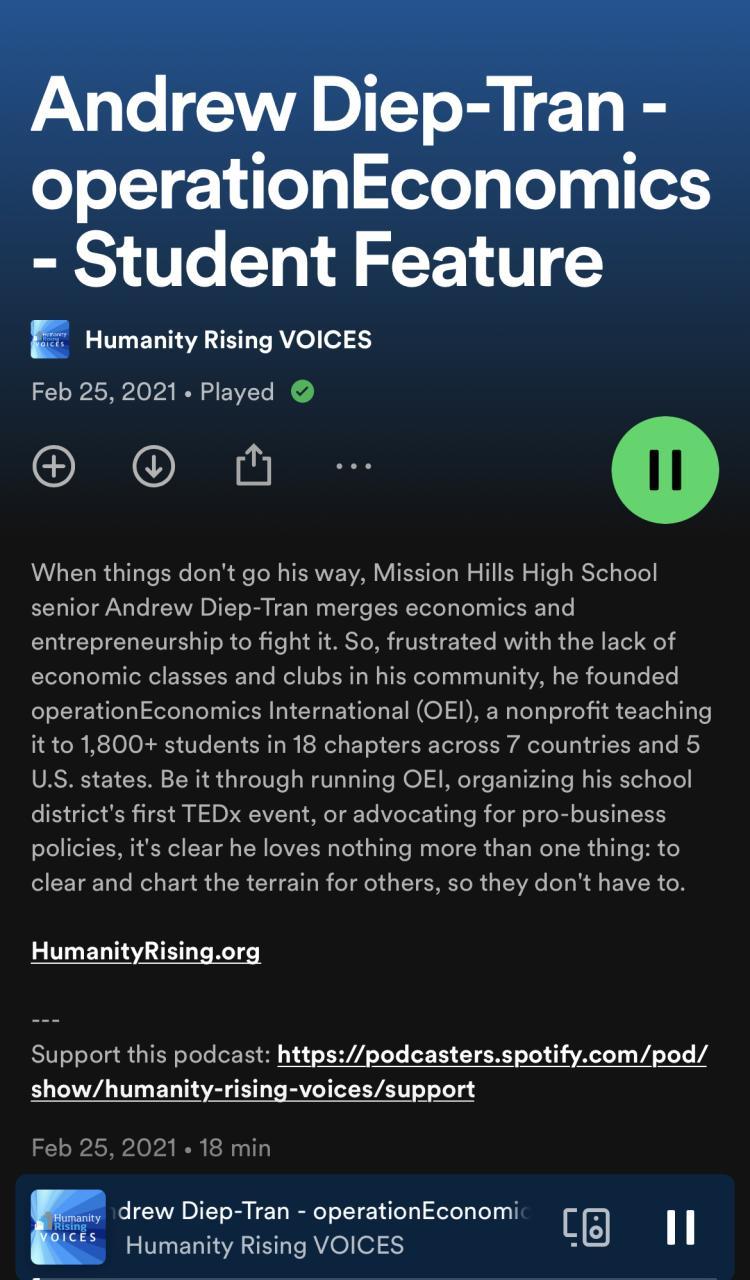Share this episode
The width and height of the screenshot is (750, 1280).
coord(253,466)
